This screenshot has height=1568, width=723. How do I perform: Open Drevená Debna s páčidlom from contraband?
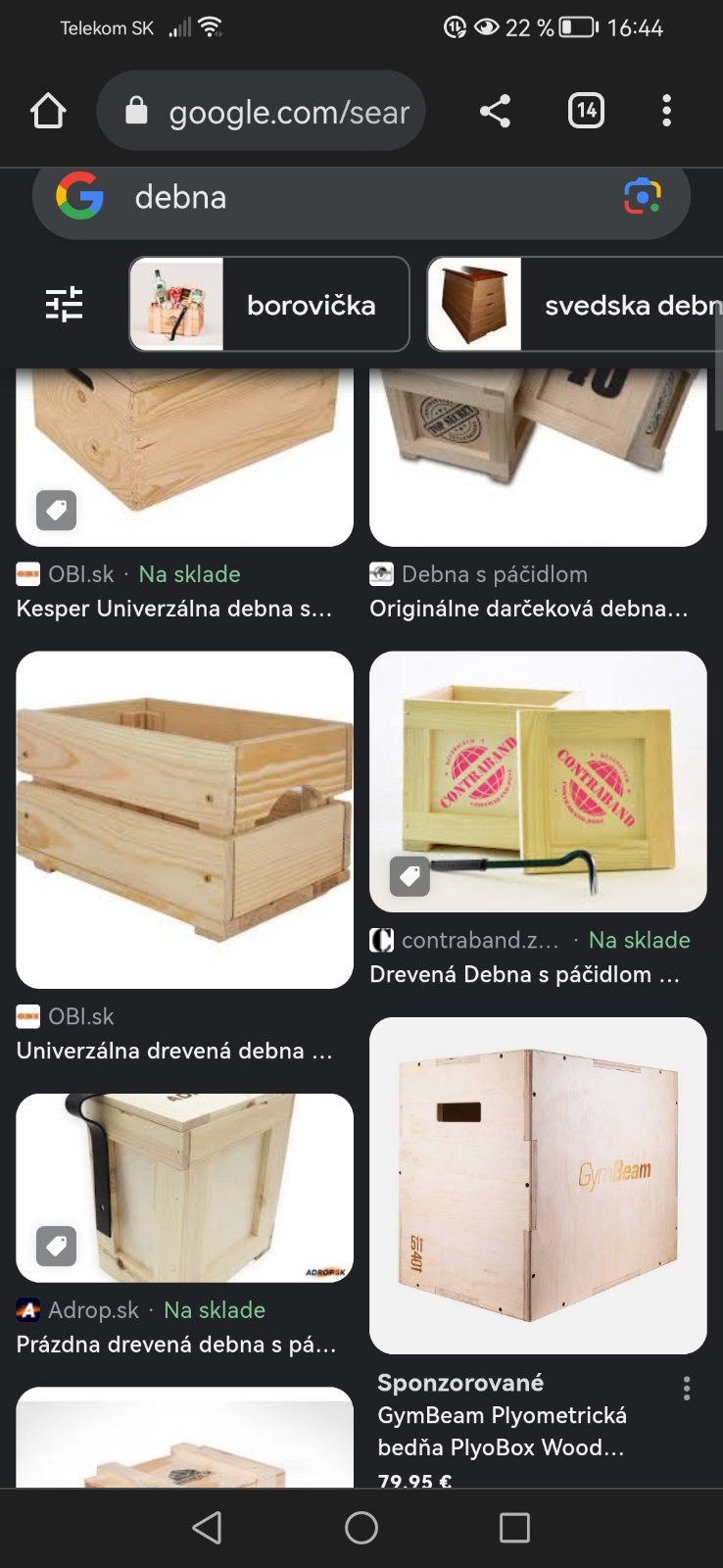538,781
